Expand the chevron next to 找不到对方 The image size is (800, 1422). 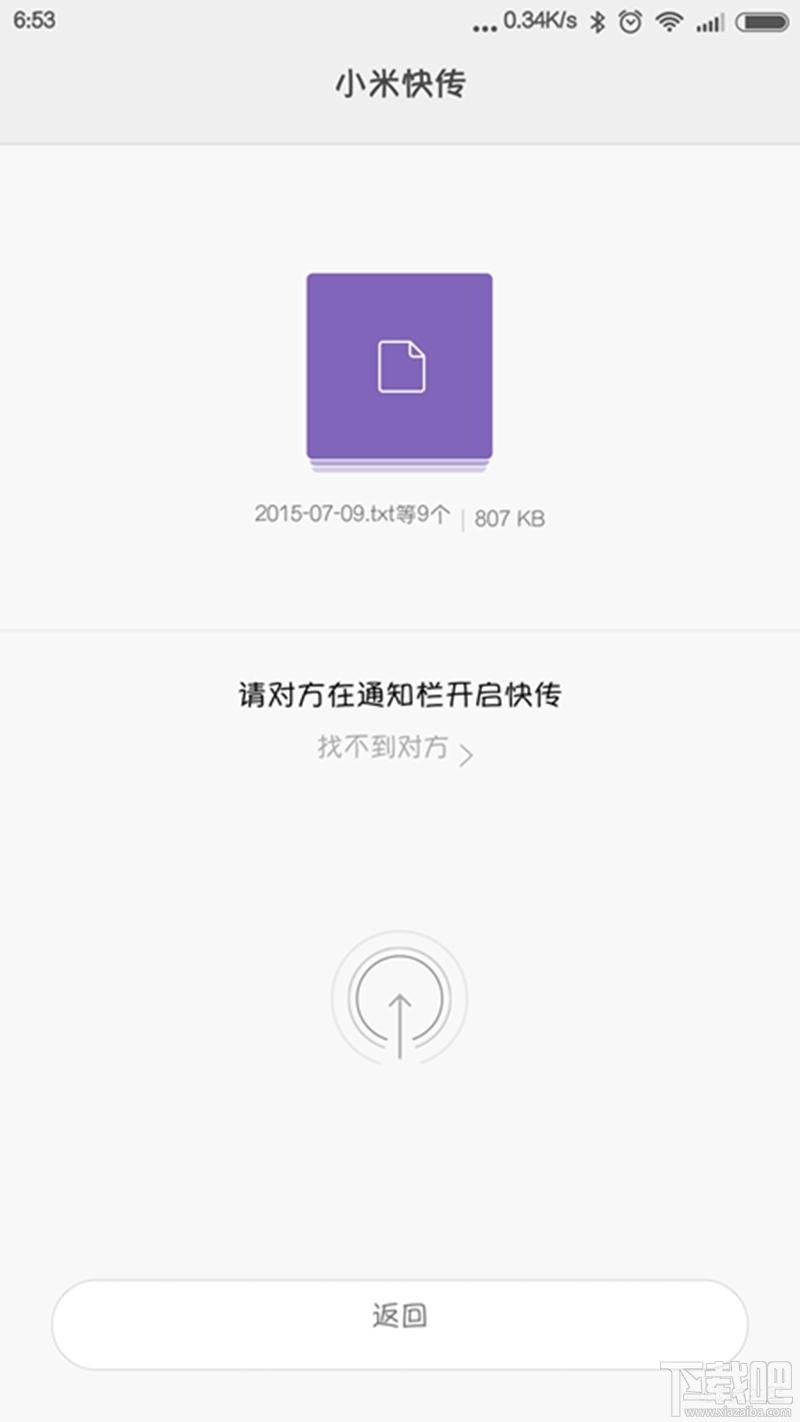click(x=466, y=752)
